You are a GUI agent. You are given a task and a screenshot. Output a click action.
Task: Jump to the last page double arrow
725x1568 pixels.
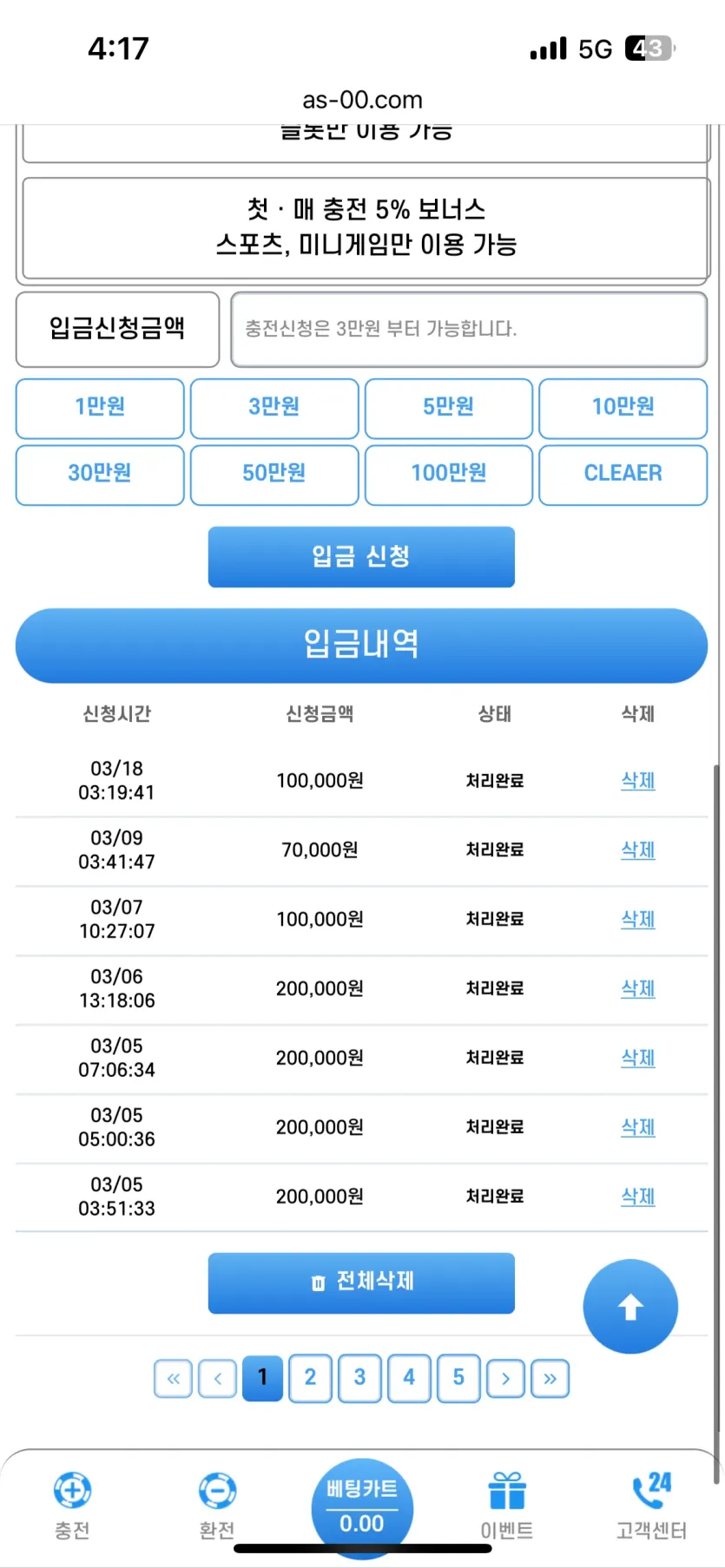tap(550, 1379)
